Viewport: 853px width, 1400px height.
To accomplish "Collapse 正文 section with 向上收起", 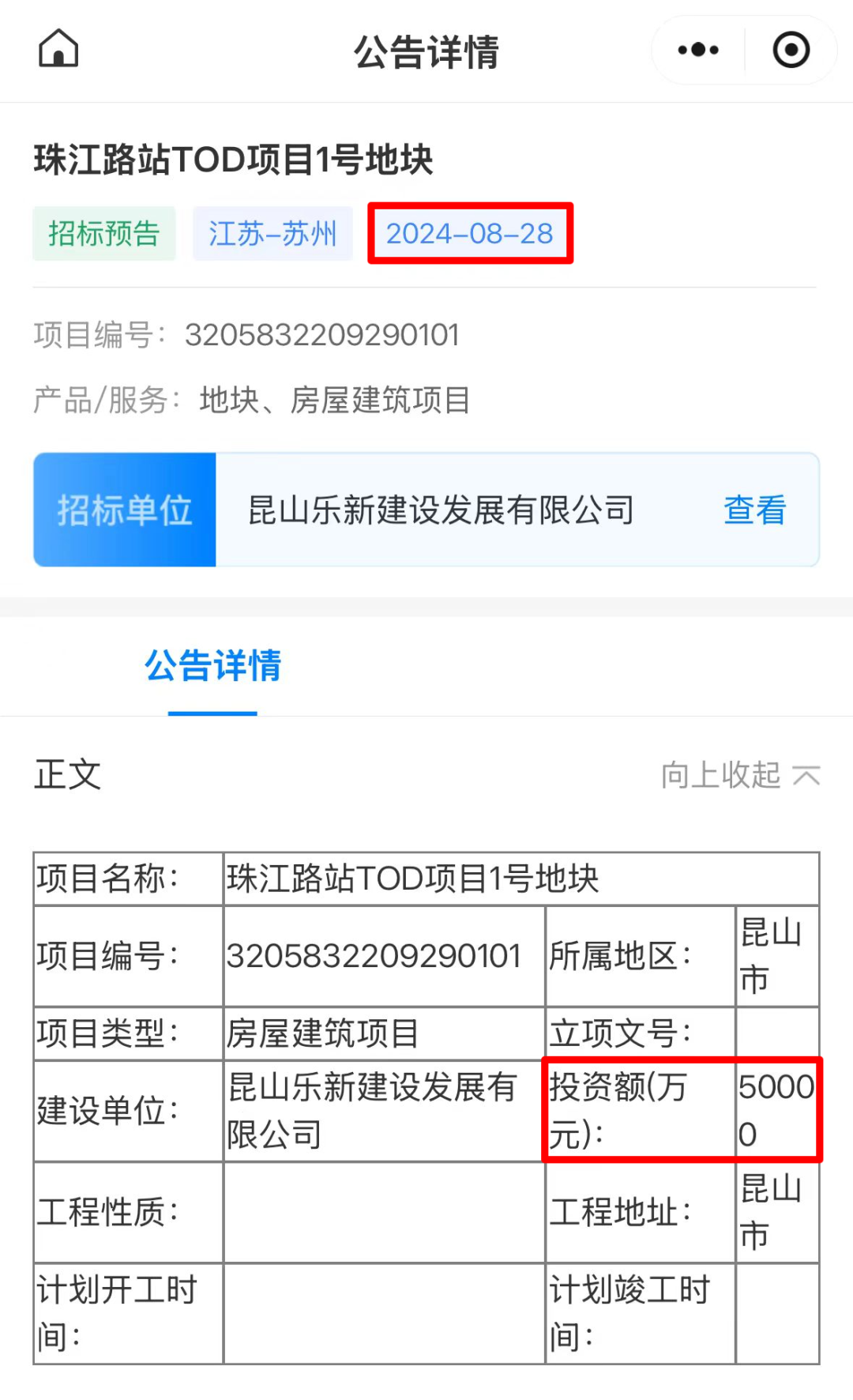I will click(x=740, y=775).
